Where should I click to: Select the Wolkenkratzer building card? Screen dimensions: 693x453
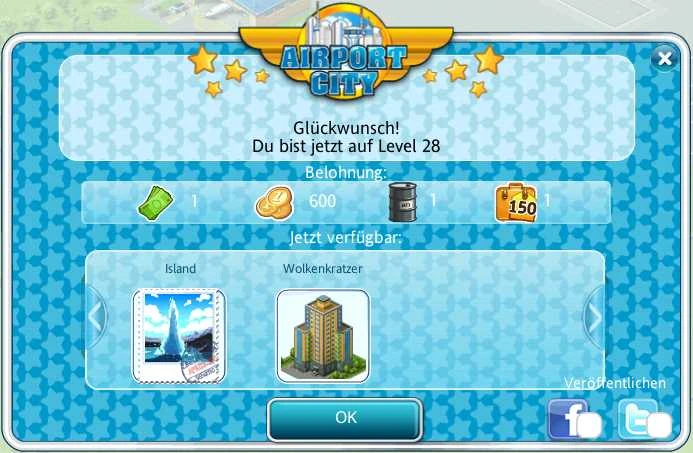coord(322,335)
